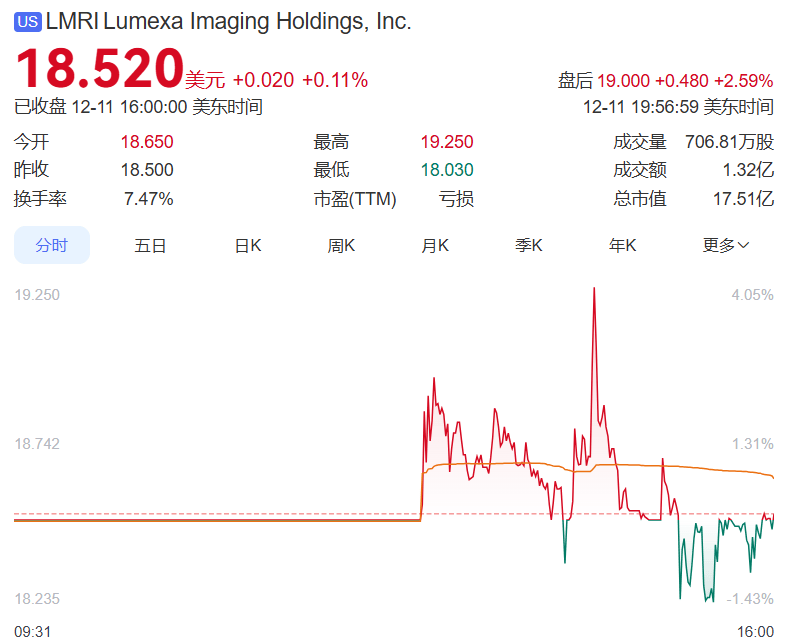Show the 年K yearly chart tab
Screen dimensions: 788x641
622,245
